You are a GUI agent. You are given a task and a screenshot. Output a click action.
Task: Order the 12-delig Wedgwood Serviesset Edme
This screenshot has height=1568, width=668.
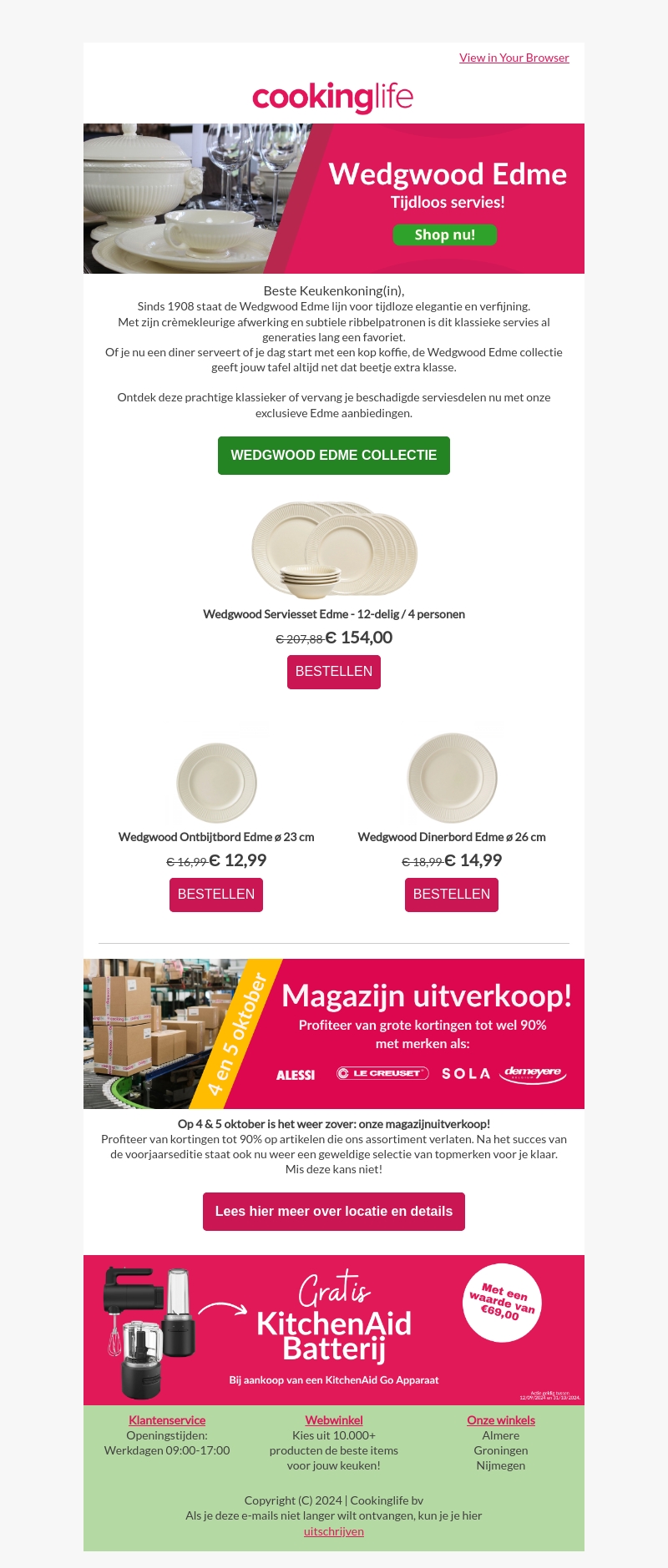pos(334,672)
